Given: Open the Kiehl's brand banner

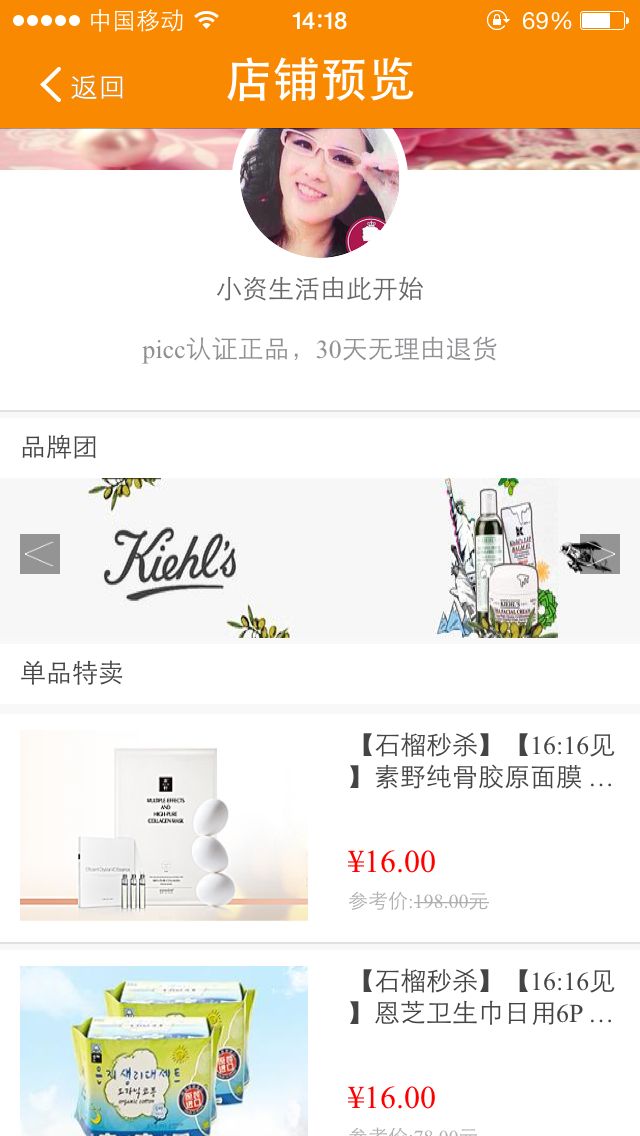Looking at the screenshot, I should tap(320, 558).
